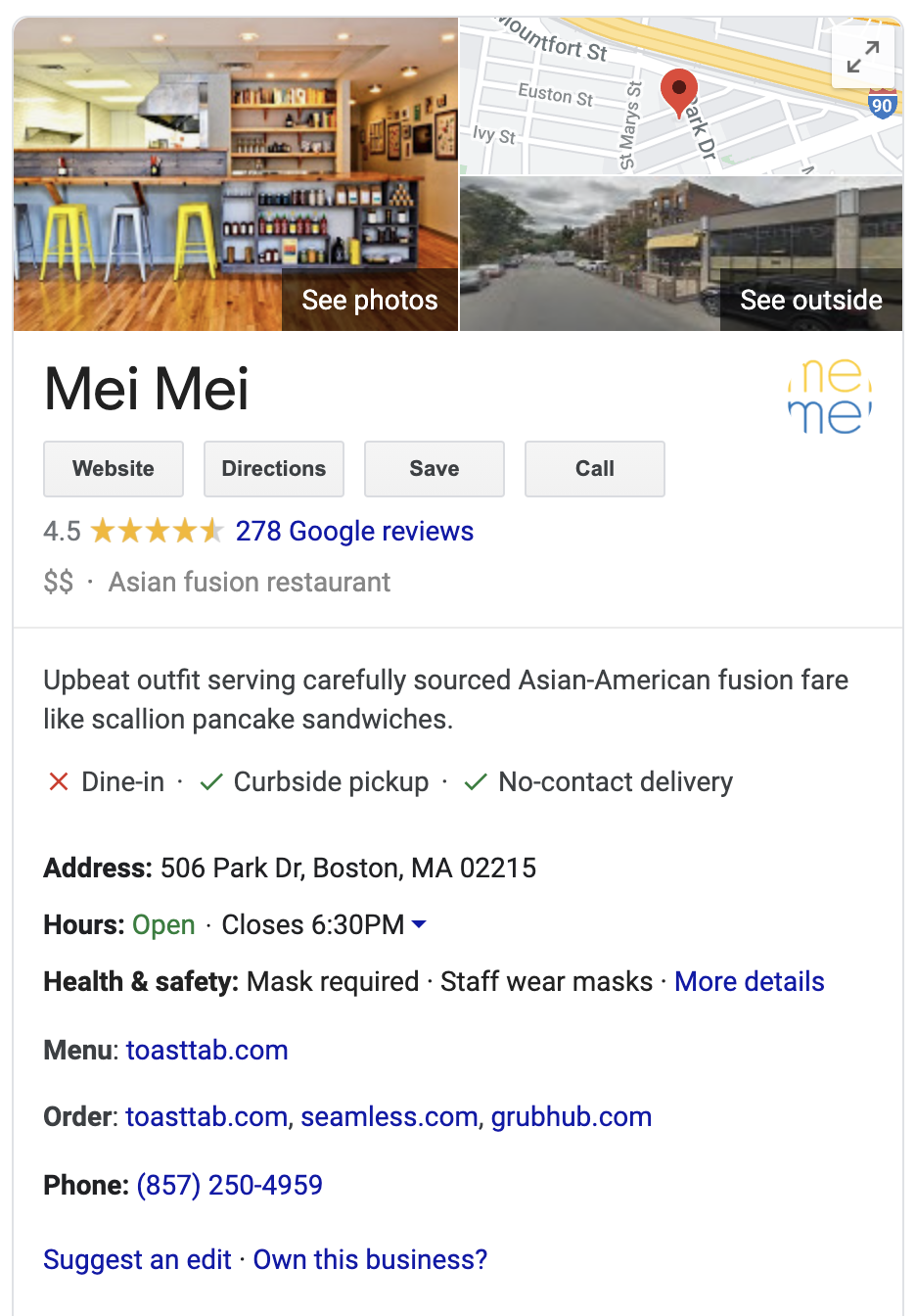Save Mei Mei to your list
The width and height of the screenshot is (916, 1316).
tap(435, 469)
